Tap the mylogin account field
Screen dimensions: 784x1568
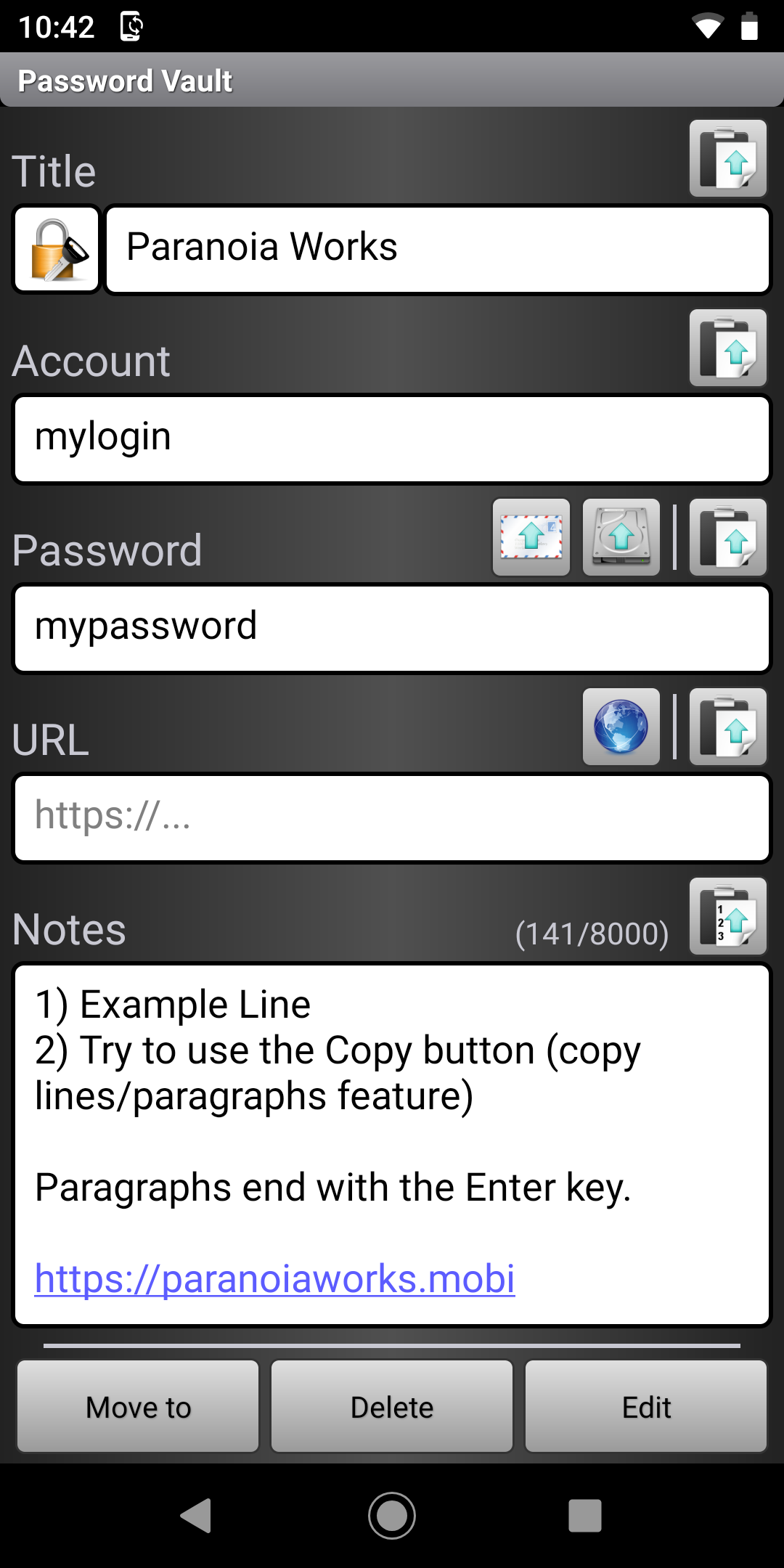click(392, 439)
